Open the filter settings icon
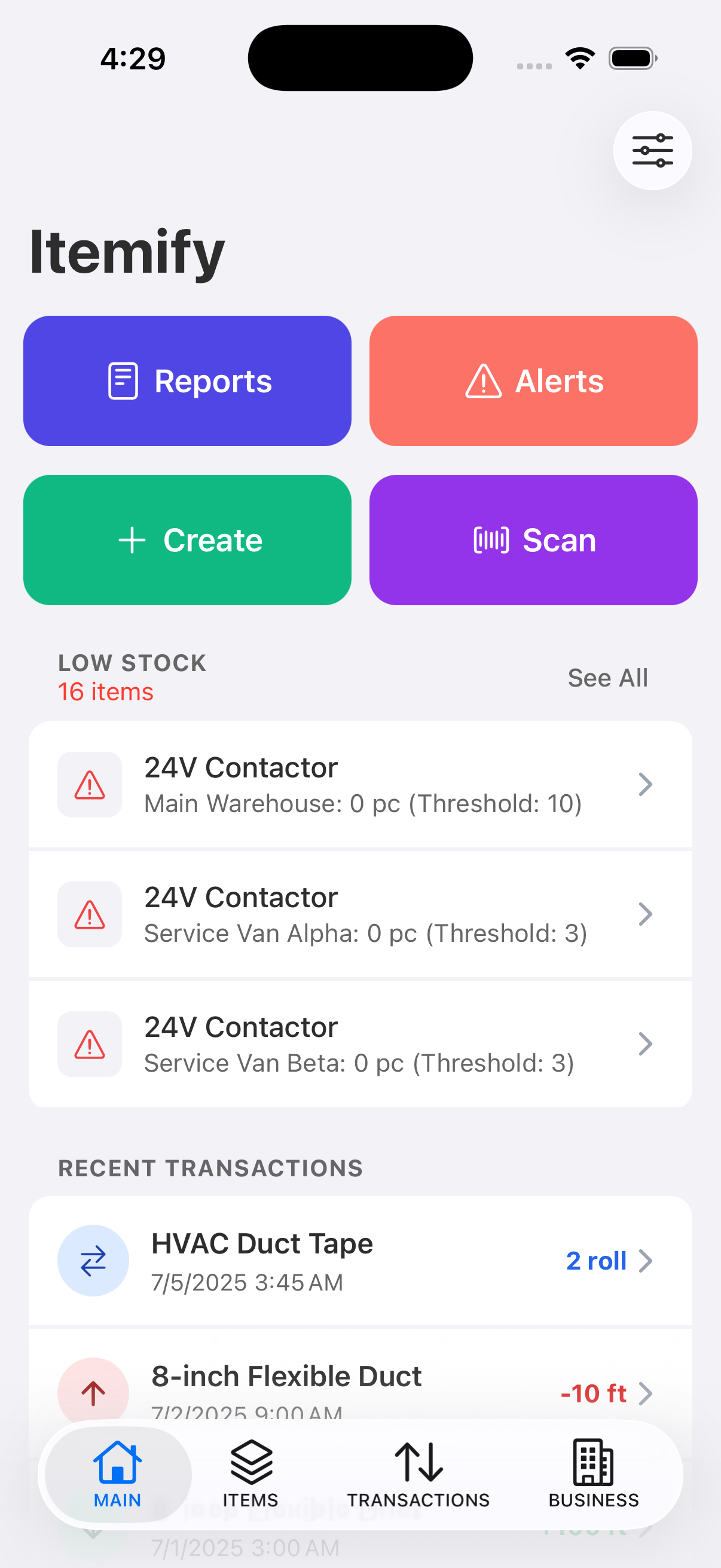This screenshot has width=721, height=1568. click(652, 150)
